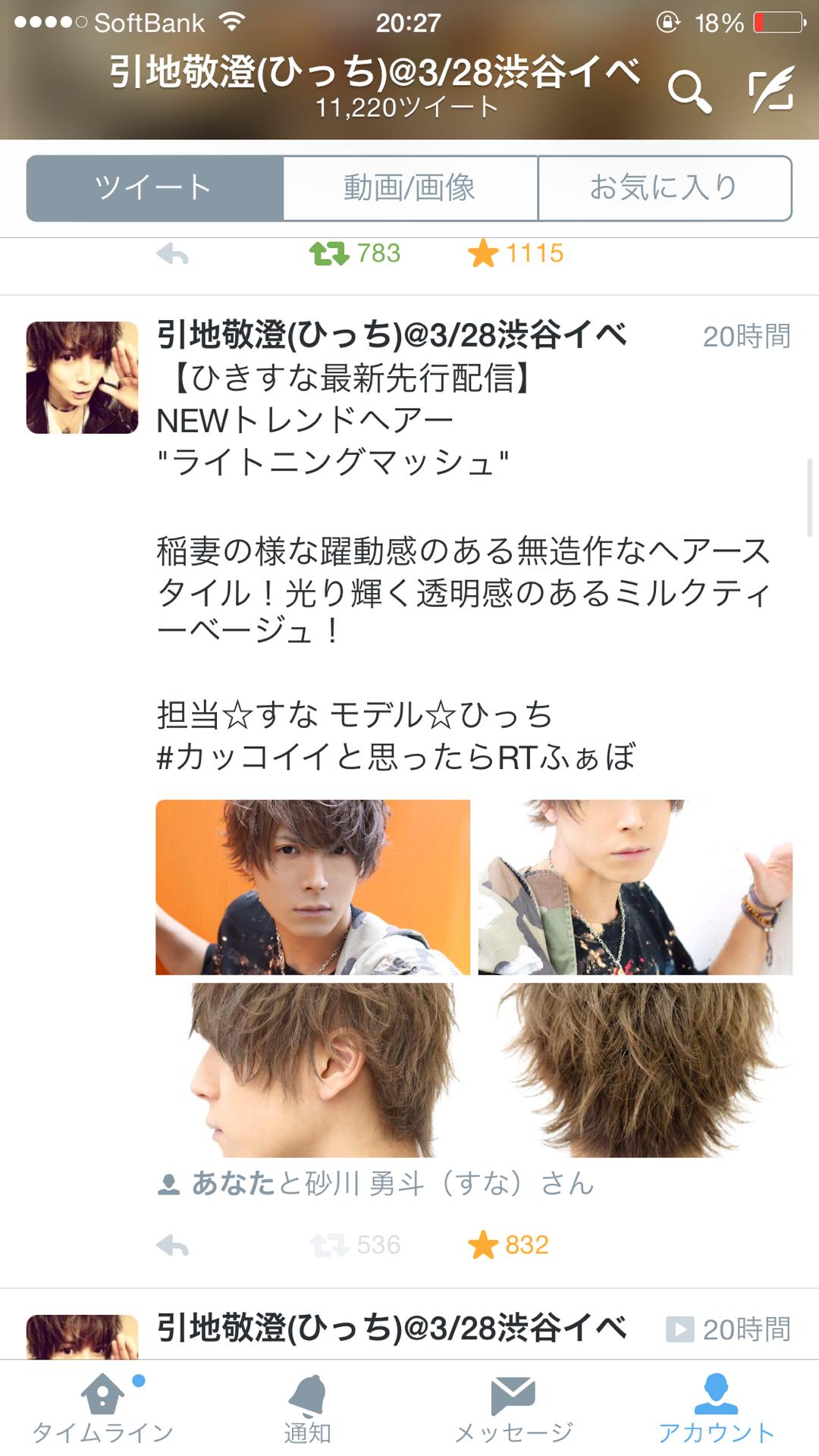819x1456 pixels.
Task: Compose a new tweet
Action: [x=770, y=90]
